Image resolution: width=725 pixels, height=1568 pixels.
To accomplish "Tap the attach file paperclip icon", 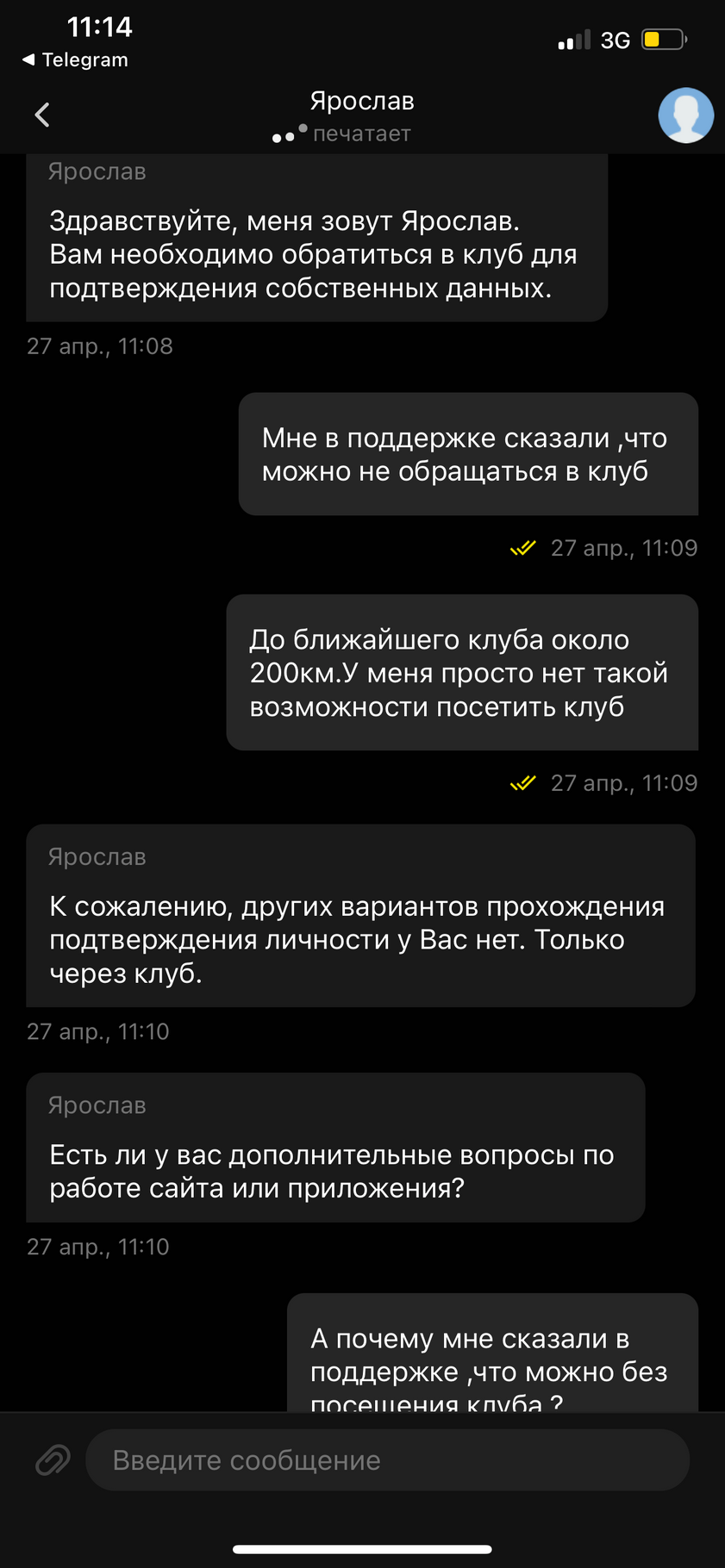I will click(x=53, y=1460).
